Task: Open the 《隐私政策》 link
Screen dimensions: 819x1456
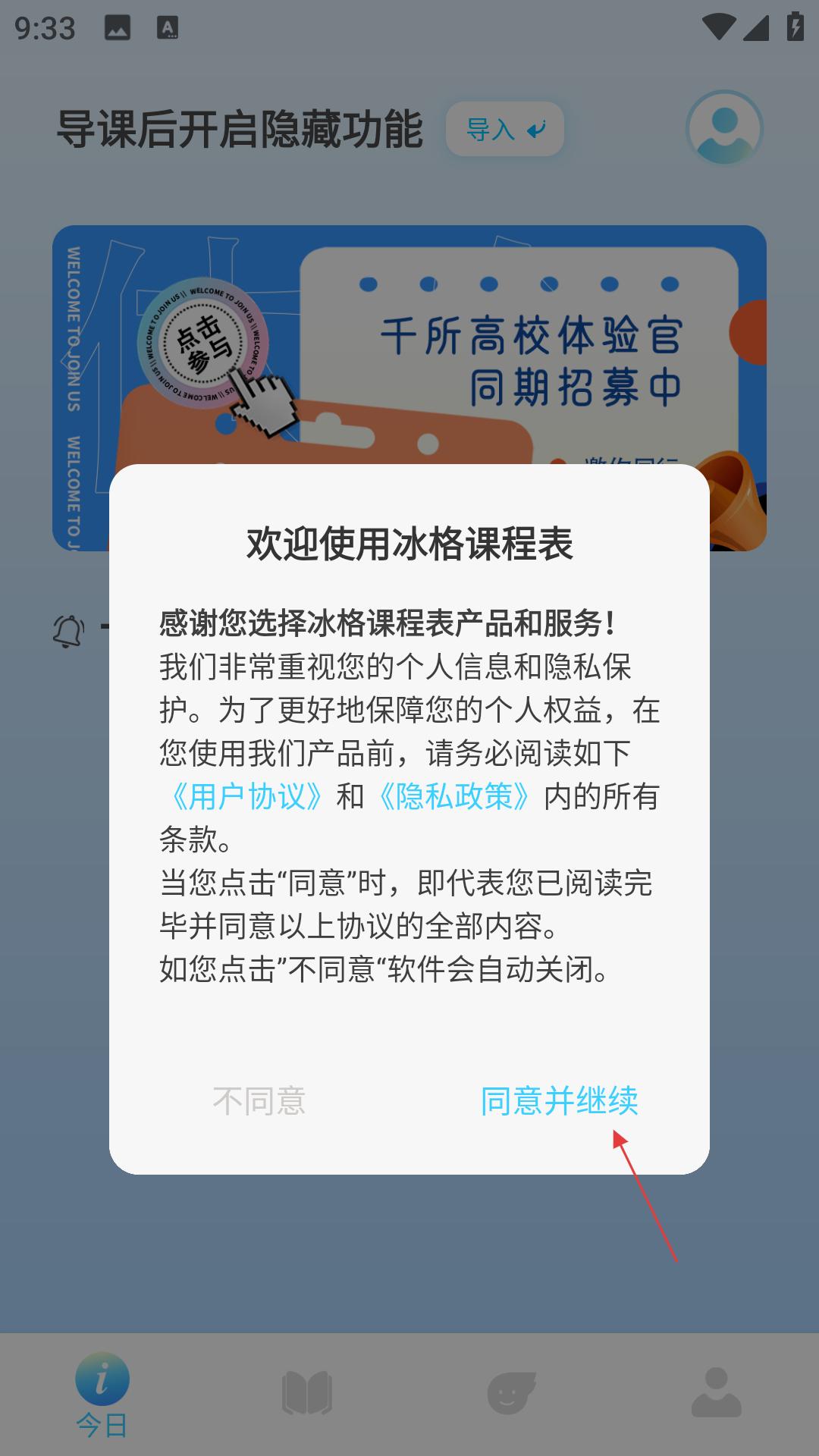Action: point(454,796)
